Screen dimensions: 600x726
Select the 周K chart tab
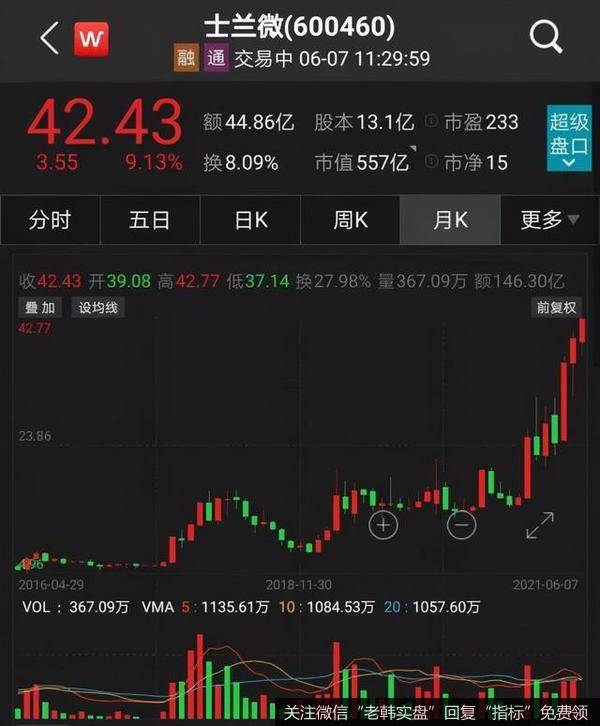350,221
